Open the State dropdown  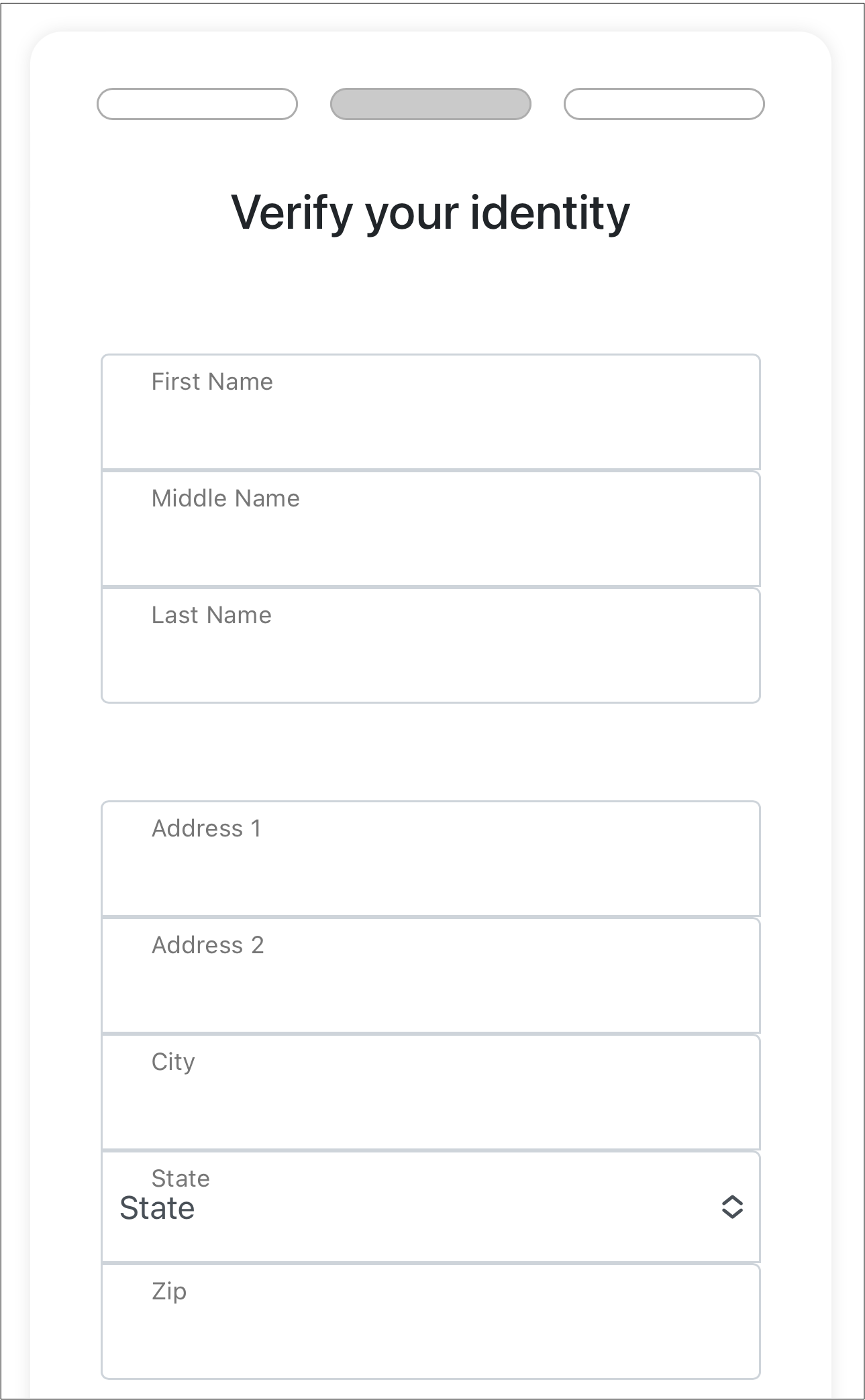(x=430, y=1207)
